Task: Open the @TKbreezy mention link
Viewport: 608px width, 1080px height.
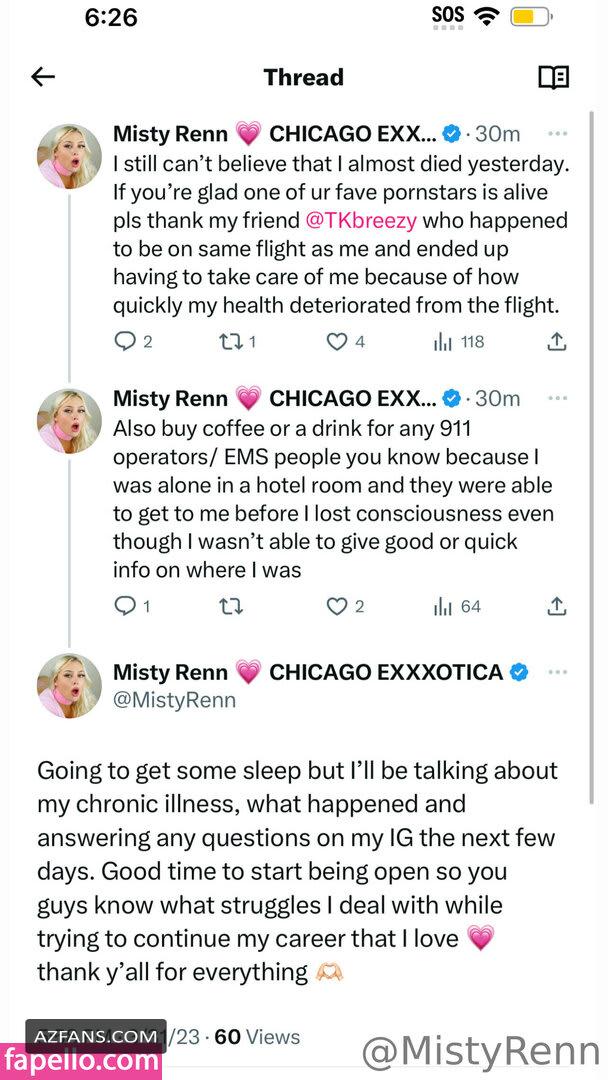Action: point(362,221)
